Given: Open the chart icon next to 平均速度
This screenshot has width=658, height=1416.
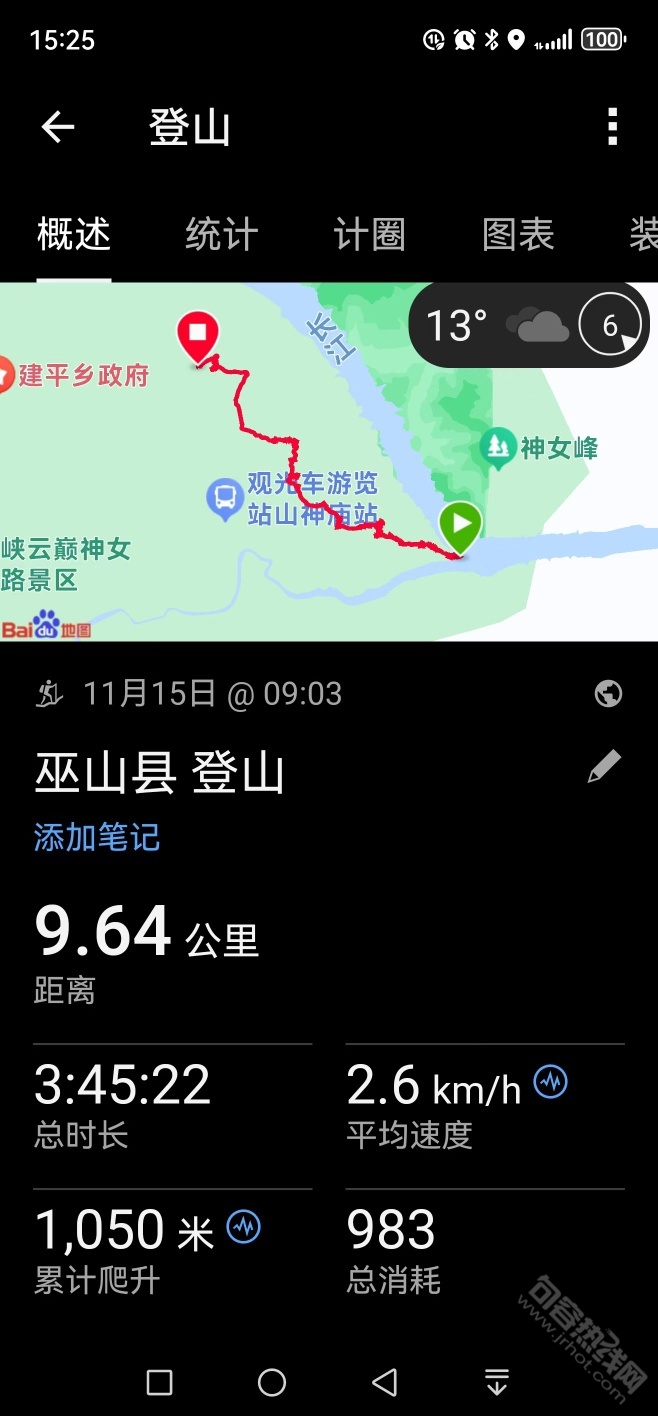Looking at the screenshot, I should pyautogui.click(x=551, y=1081).
